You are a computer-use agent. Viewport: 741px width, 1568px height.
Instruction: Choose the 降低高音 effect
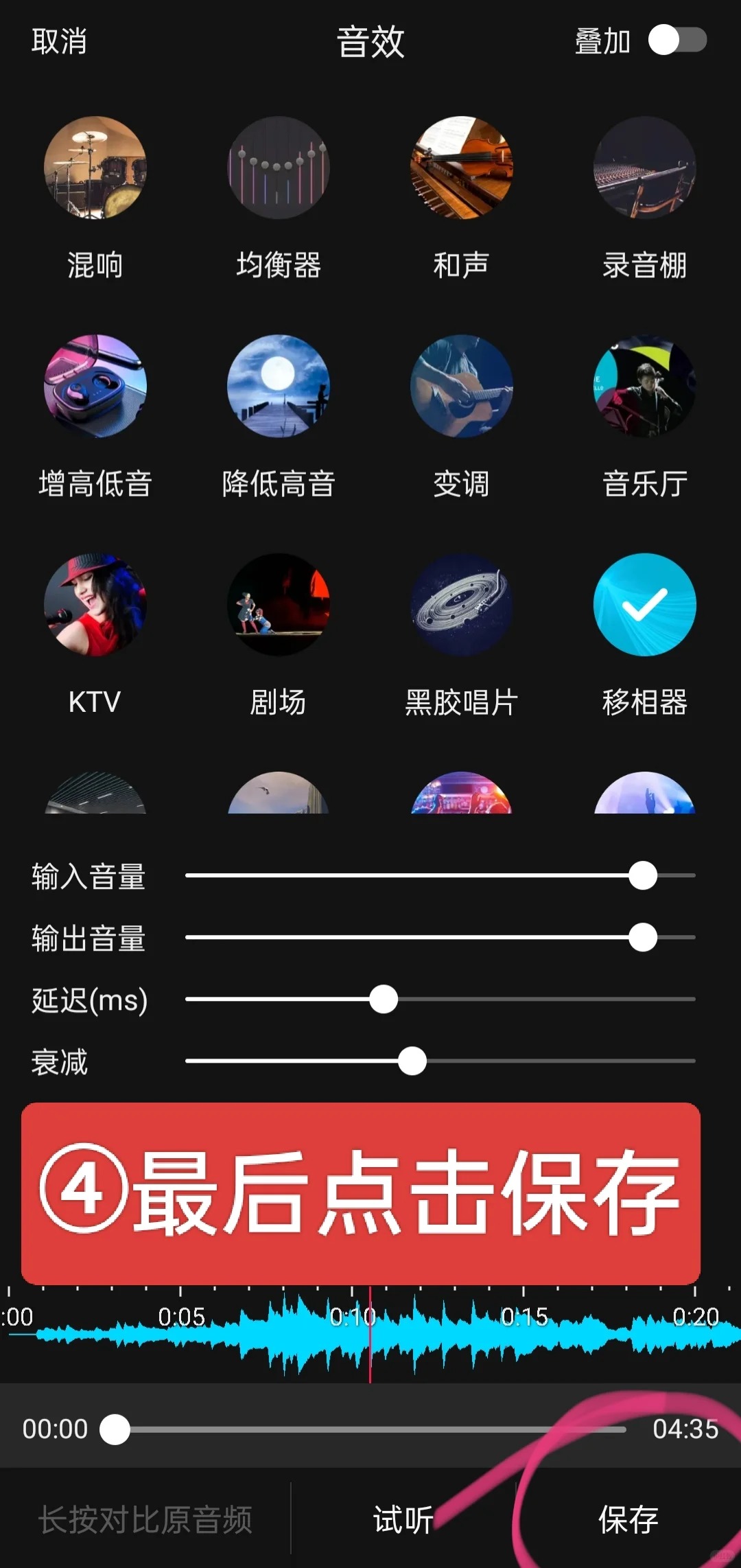[279, 386]
